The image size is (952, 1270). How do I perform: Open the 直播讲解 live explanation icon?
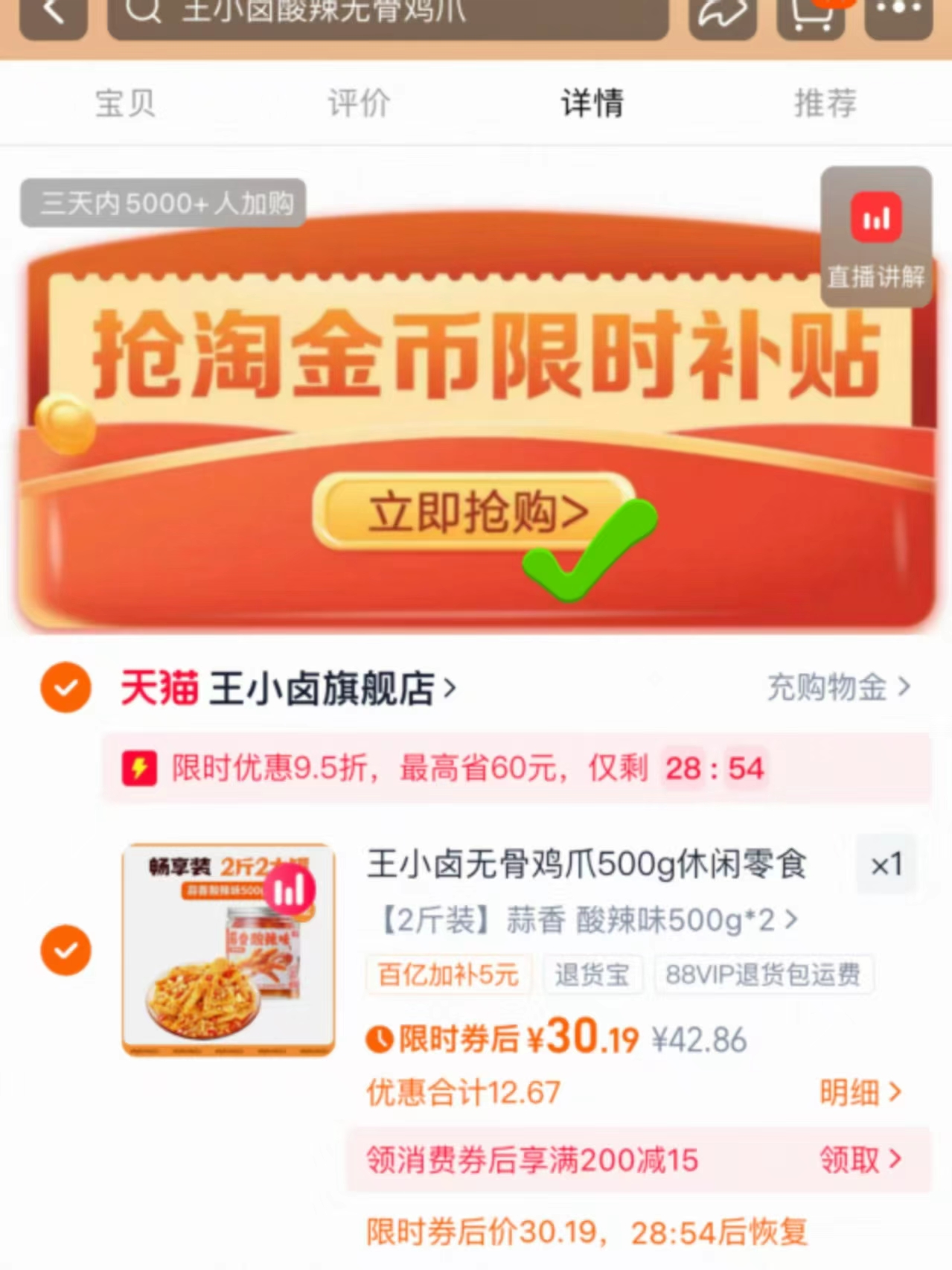coord(876,231)
